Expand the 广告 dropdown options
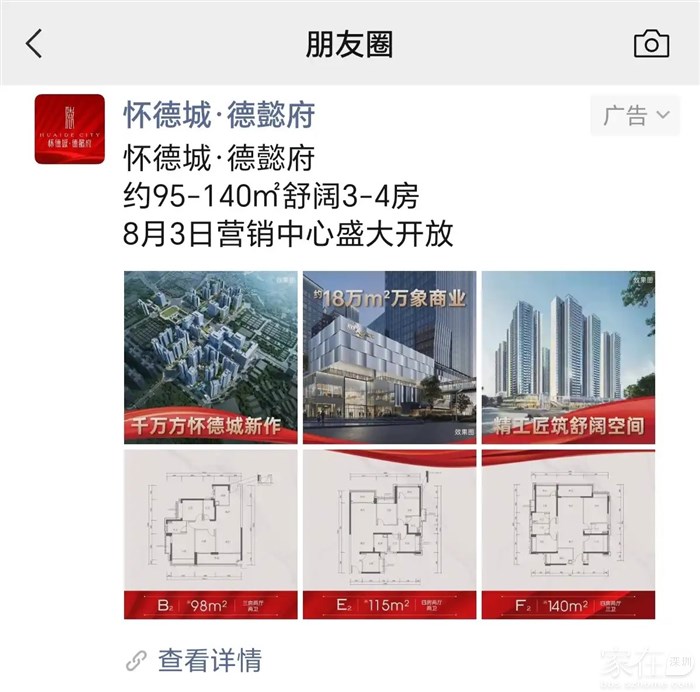Viewport: 700px width, 692px height. pyautogui.click(x=635, y=116)
